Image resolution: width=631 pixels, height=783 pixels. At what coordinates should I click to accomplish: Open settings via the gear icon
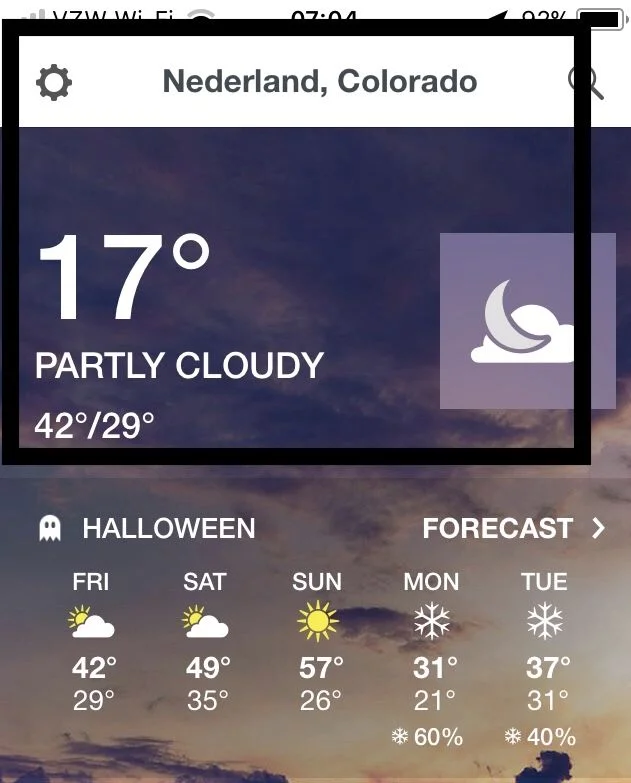pos(54,82)
